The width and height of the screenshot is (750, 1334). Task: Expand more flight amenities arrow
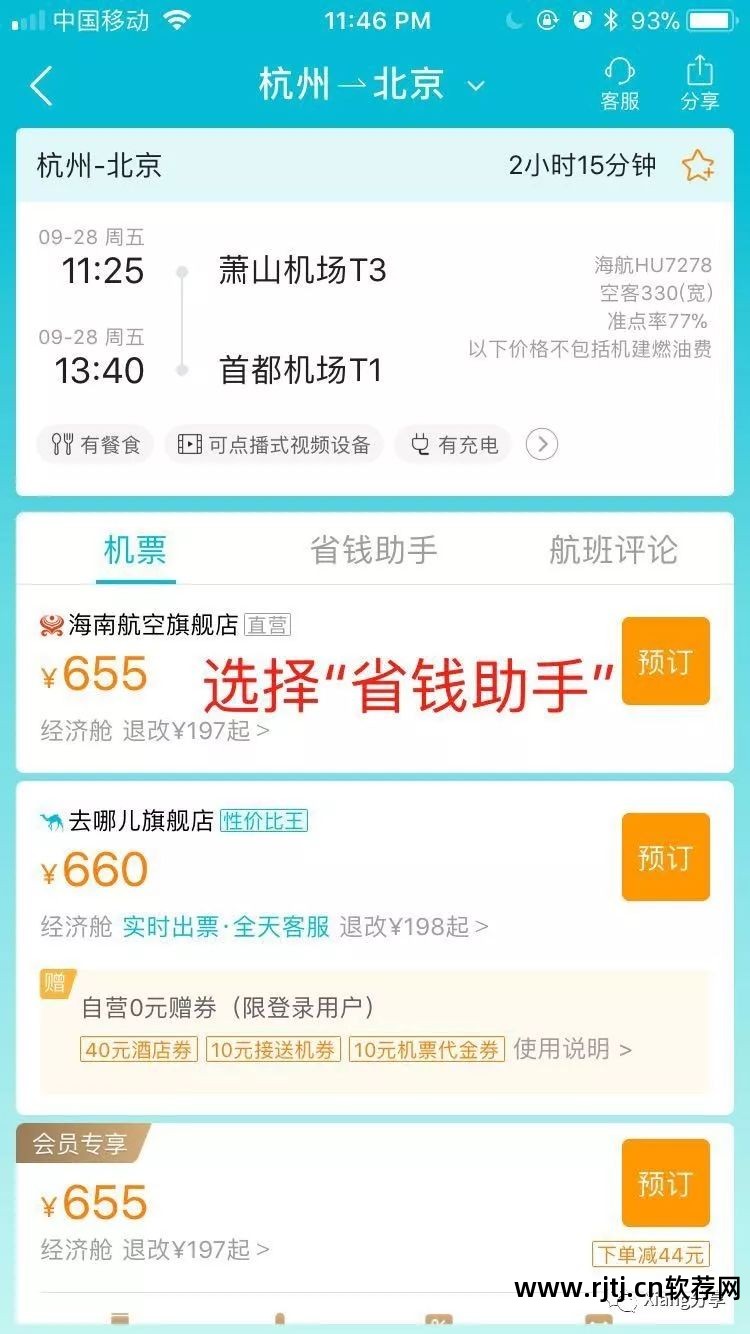541,444
